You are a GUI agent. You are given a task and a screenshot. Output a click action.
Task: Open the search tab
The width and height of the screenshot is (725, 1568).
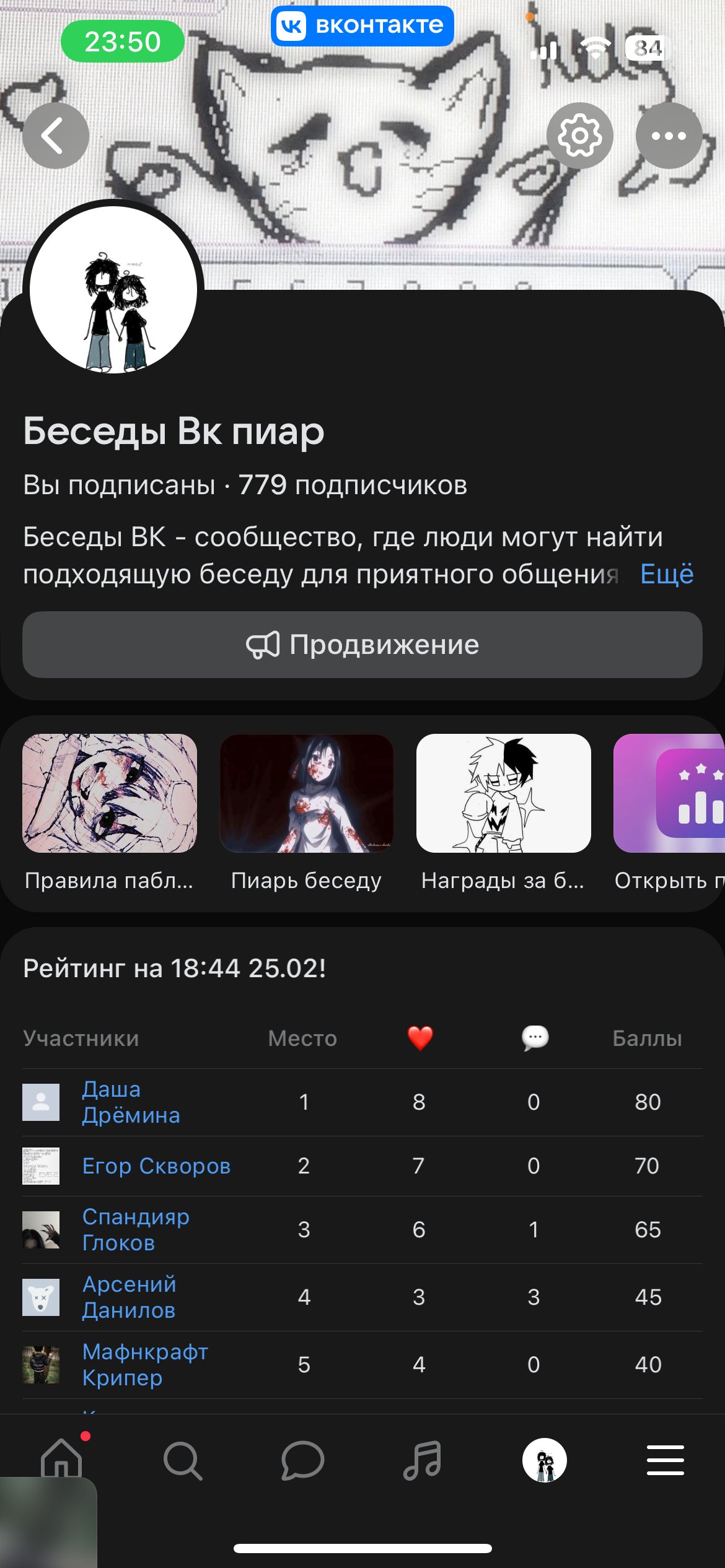pyautogui.click(x=182, y=1460)
